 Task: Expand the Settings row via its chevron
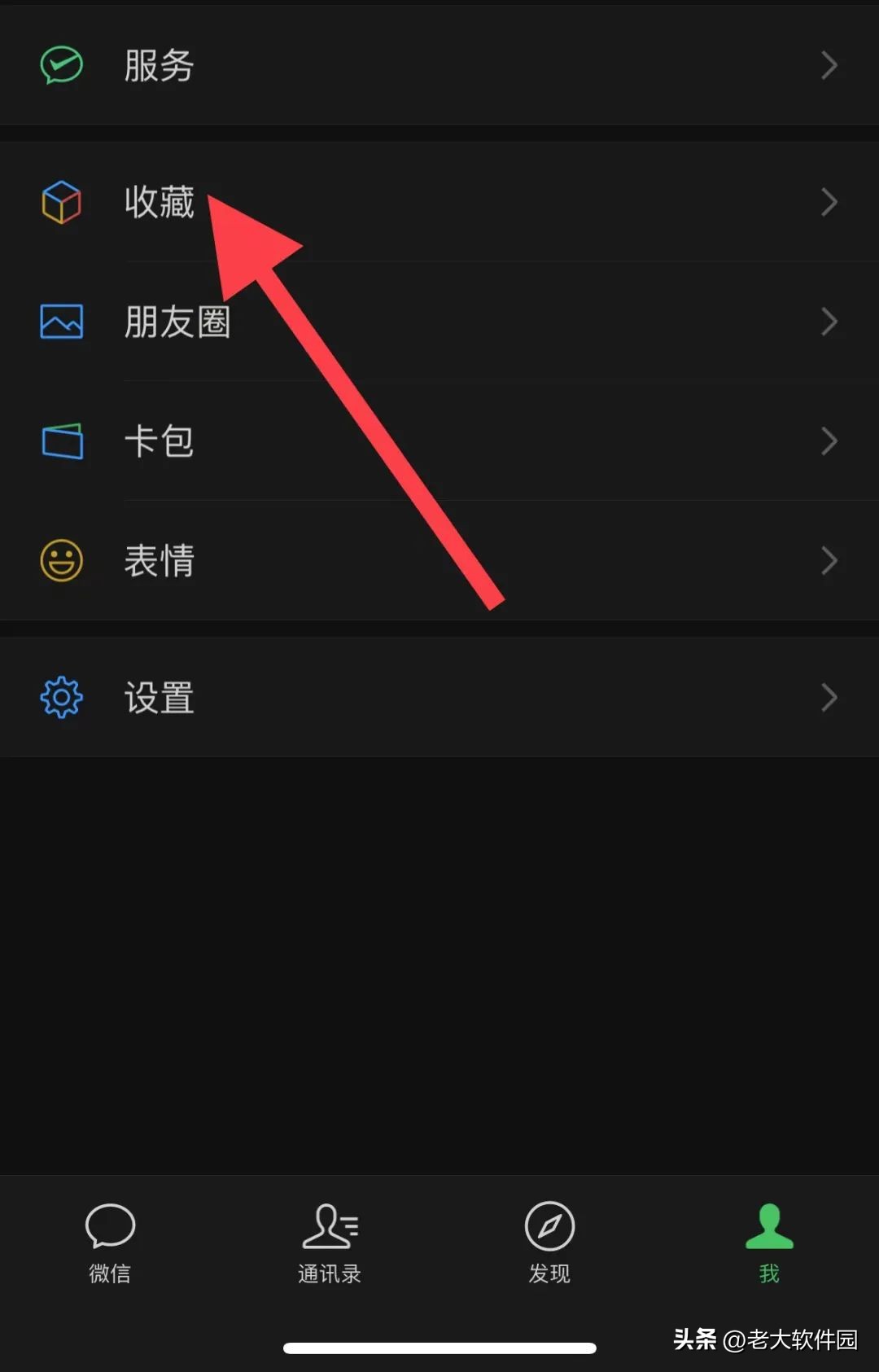point(829,697)
